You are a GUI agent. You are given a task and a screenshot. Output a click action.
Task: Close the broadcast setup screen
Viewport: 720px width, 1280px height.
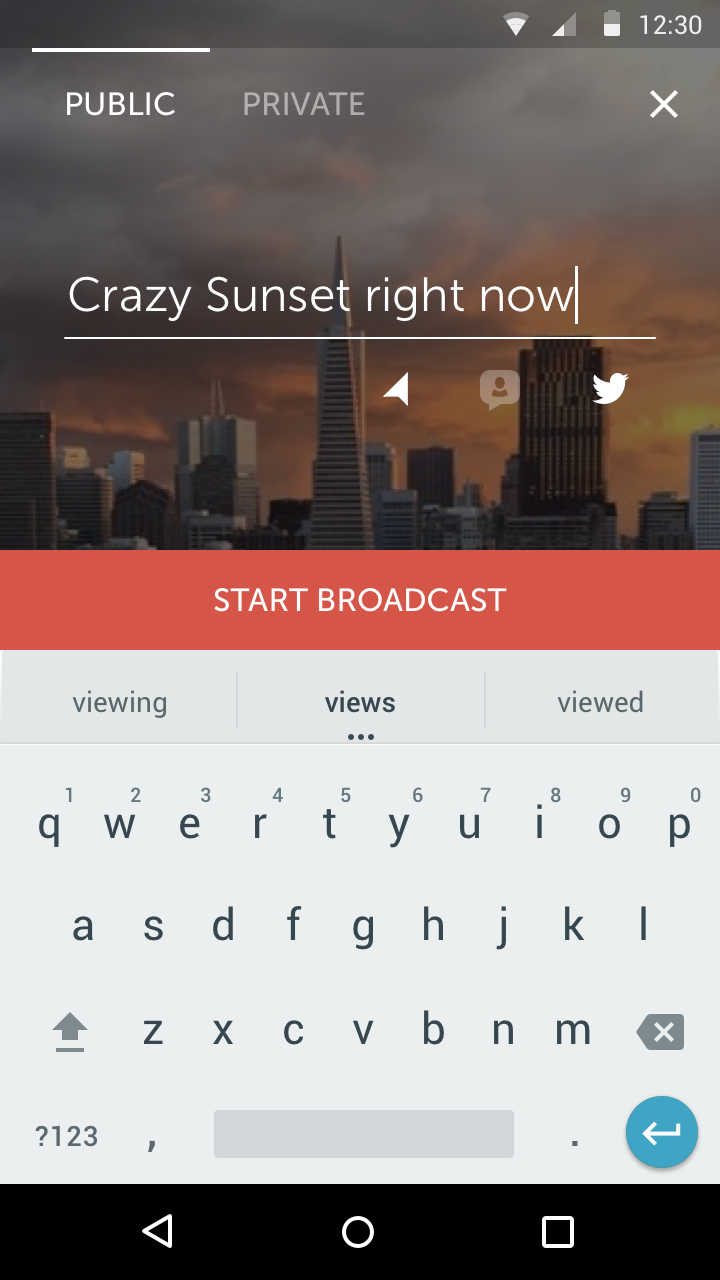[x=664, y=104]
